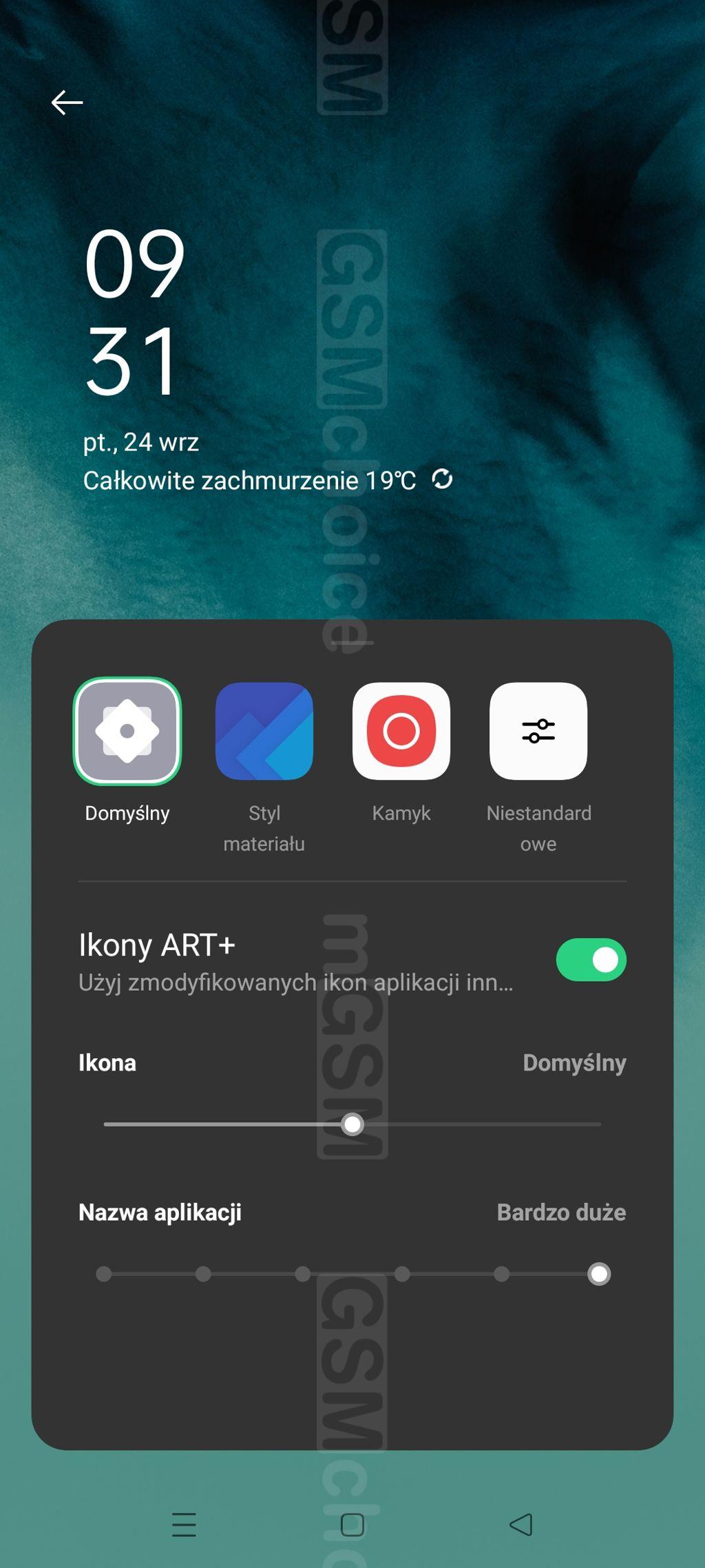Go back using the top arrow
Image resolution: width=705 pixels, height=1568 pixels.
click(67, 103)
